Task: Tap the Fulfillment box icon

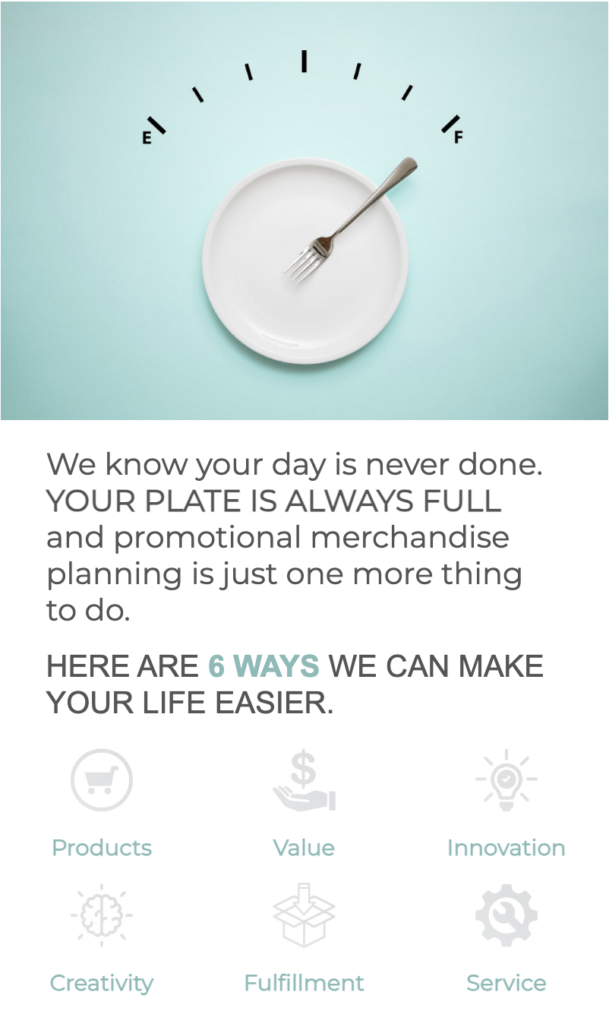Action: coord(304,915)
